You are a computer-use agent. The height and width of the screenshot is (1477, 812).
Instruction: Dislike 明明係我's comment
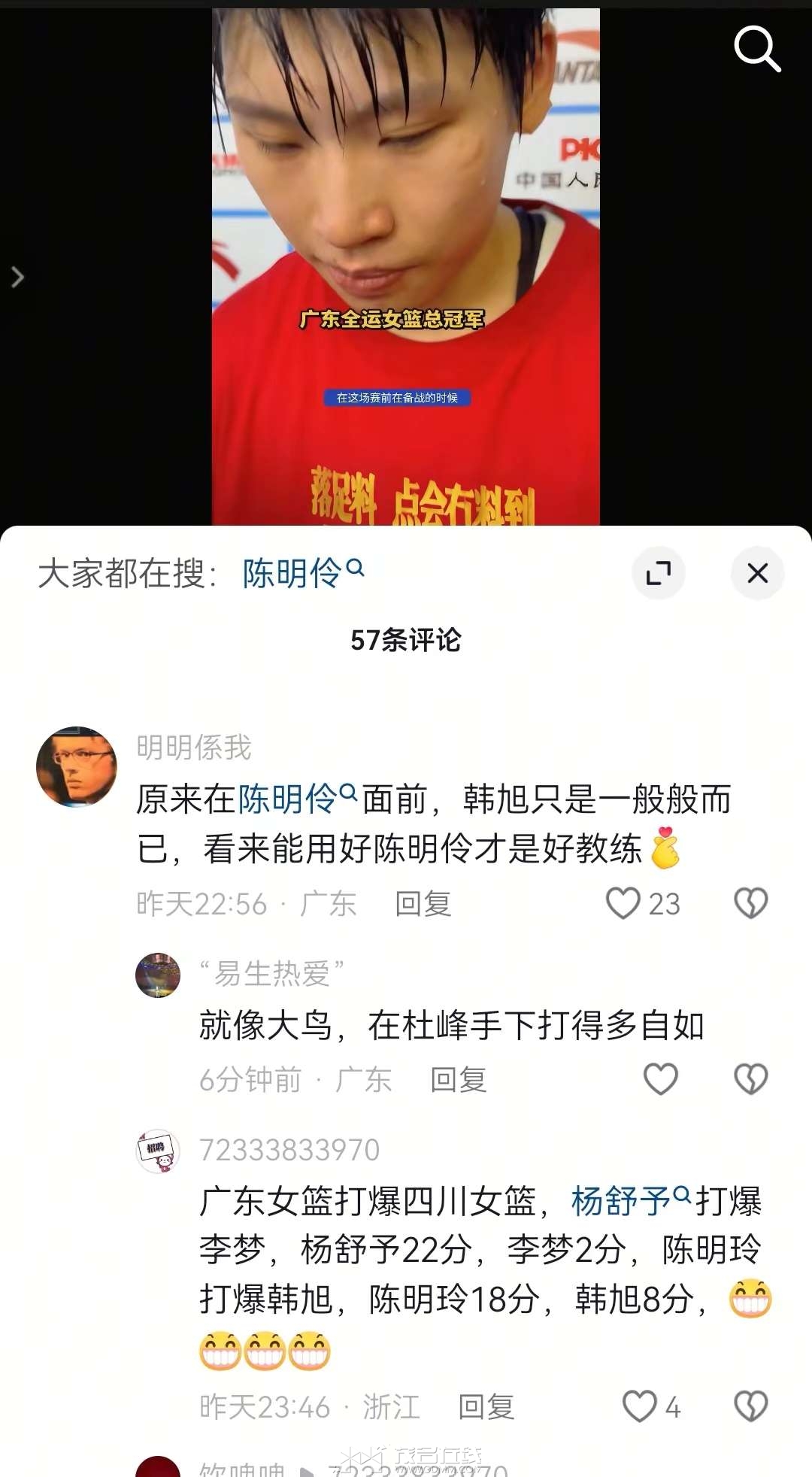click(x=750, y=903)
